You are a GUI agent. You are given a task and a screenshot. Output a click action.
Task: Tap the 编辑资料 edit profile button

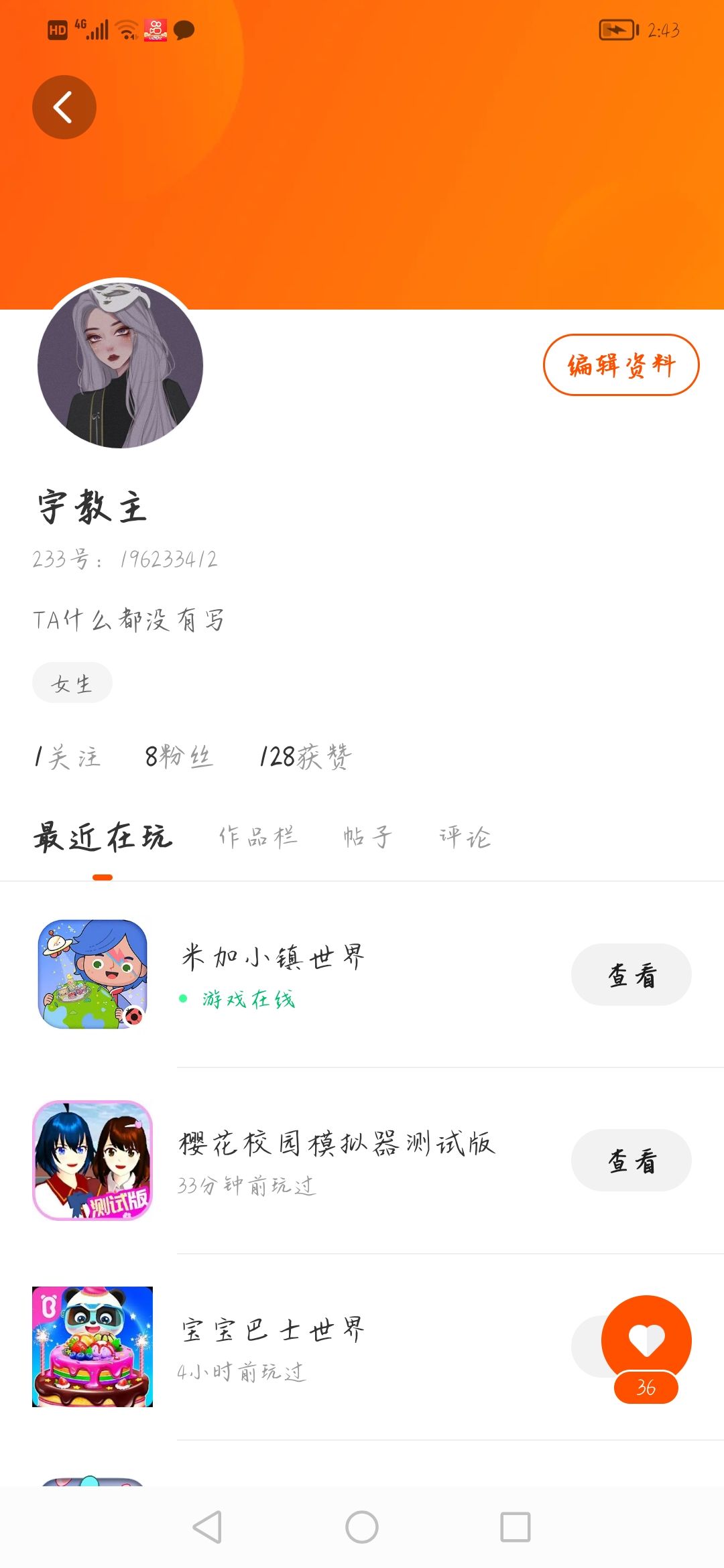tap(621, 365)
